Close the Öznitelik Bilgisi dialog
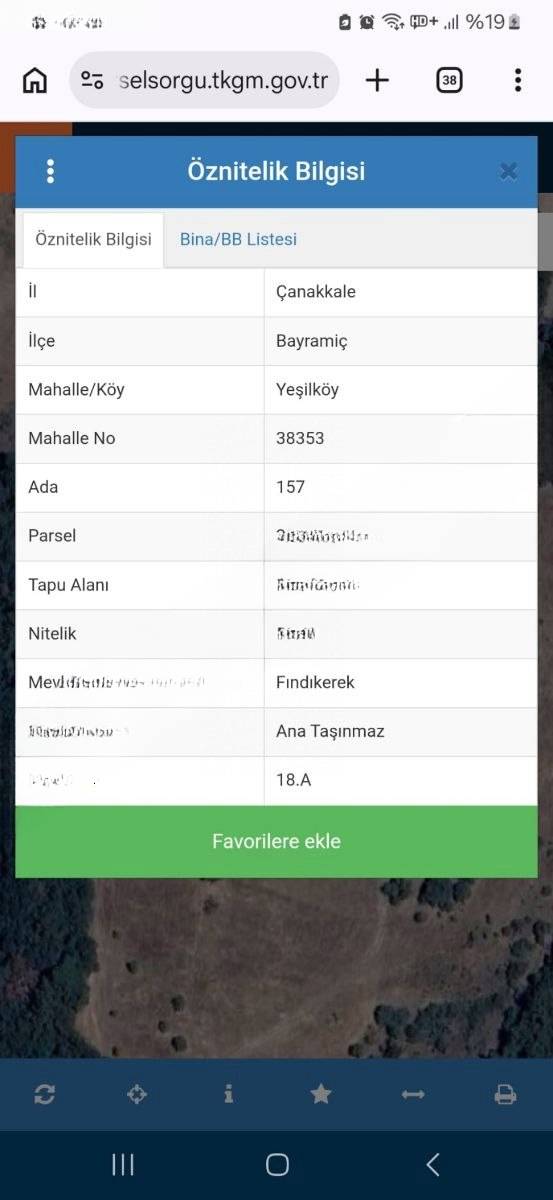This screenshot has width=553, height=1200. [x=508, y=171]
